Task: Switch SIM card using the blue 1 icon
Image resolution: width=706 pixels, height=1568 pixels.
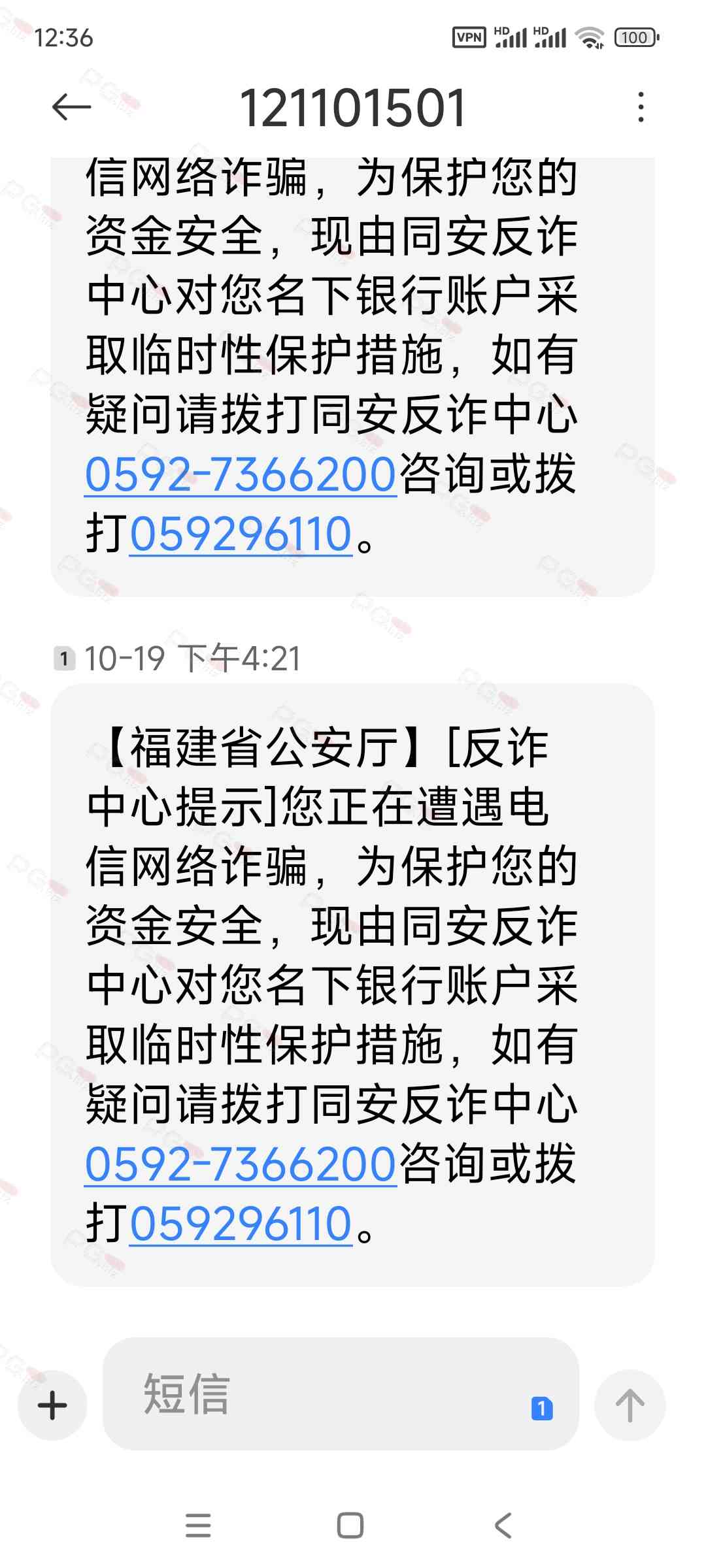Action: [542, 1409]
